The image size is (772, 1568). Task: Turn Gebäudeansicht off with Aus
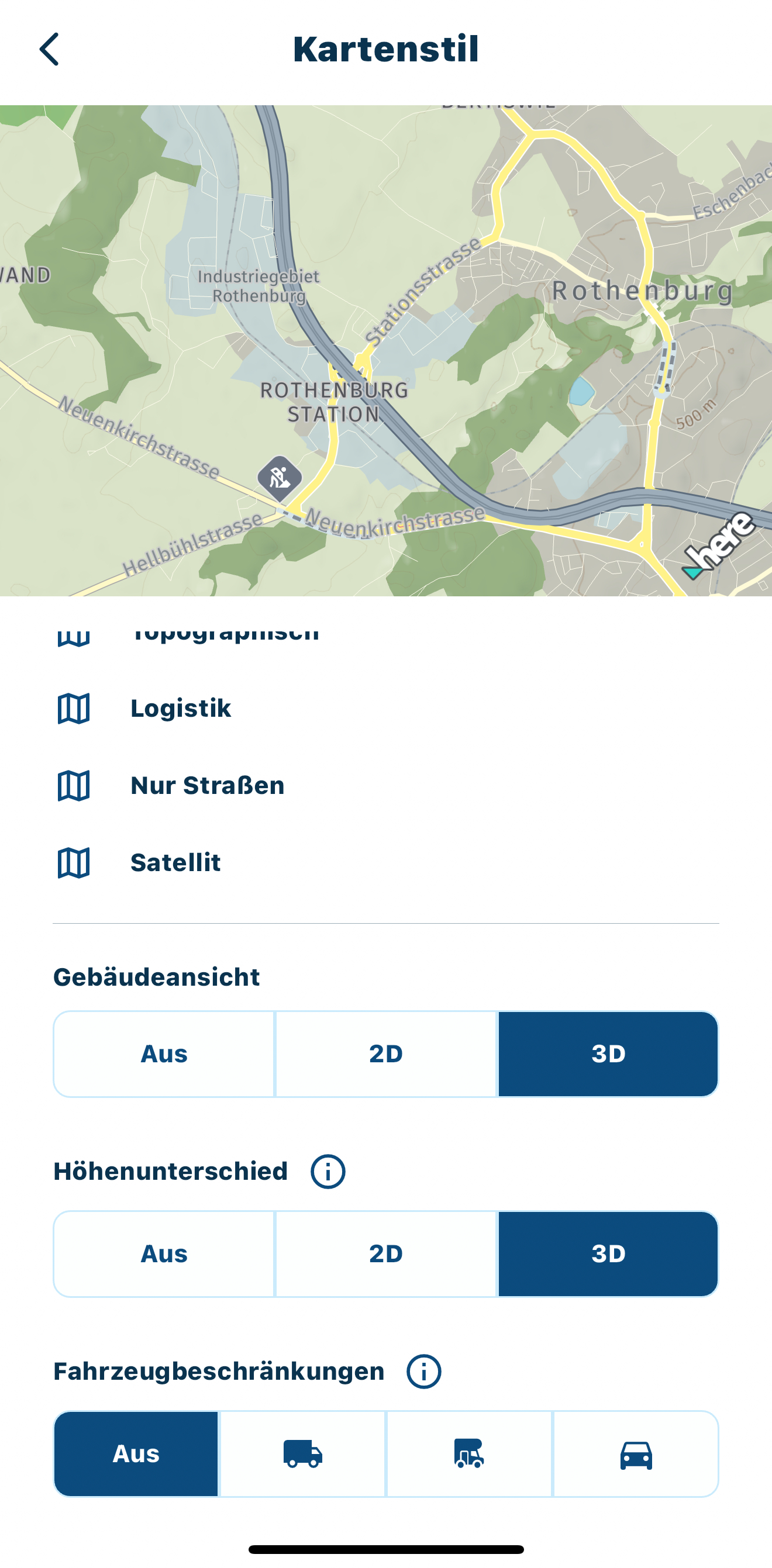pos(164,1054)
